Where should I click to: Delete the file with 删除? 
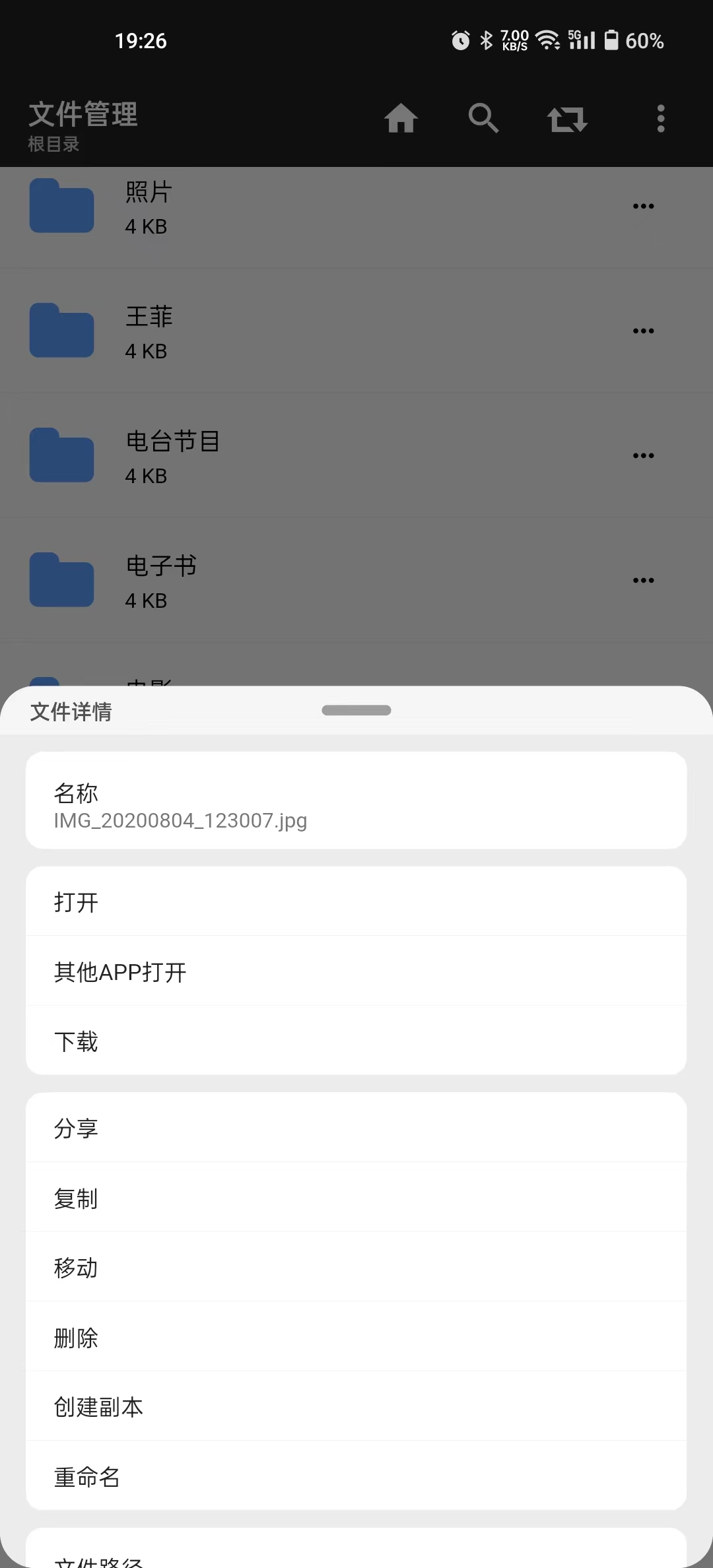(356, 1337)
